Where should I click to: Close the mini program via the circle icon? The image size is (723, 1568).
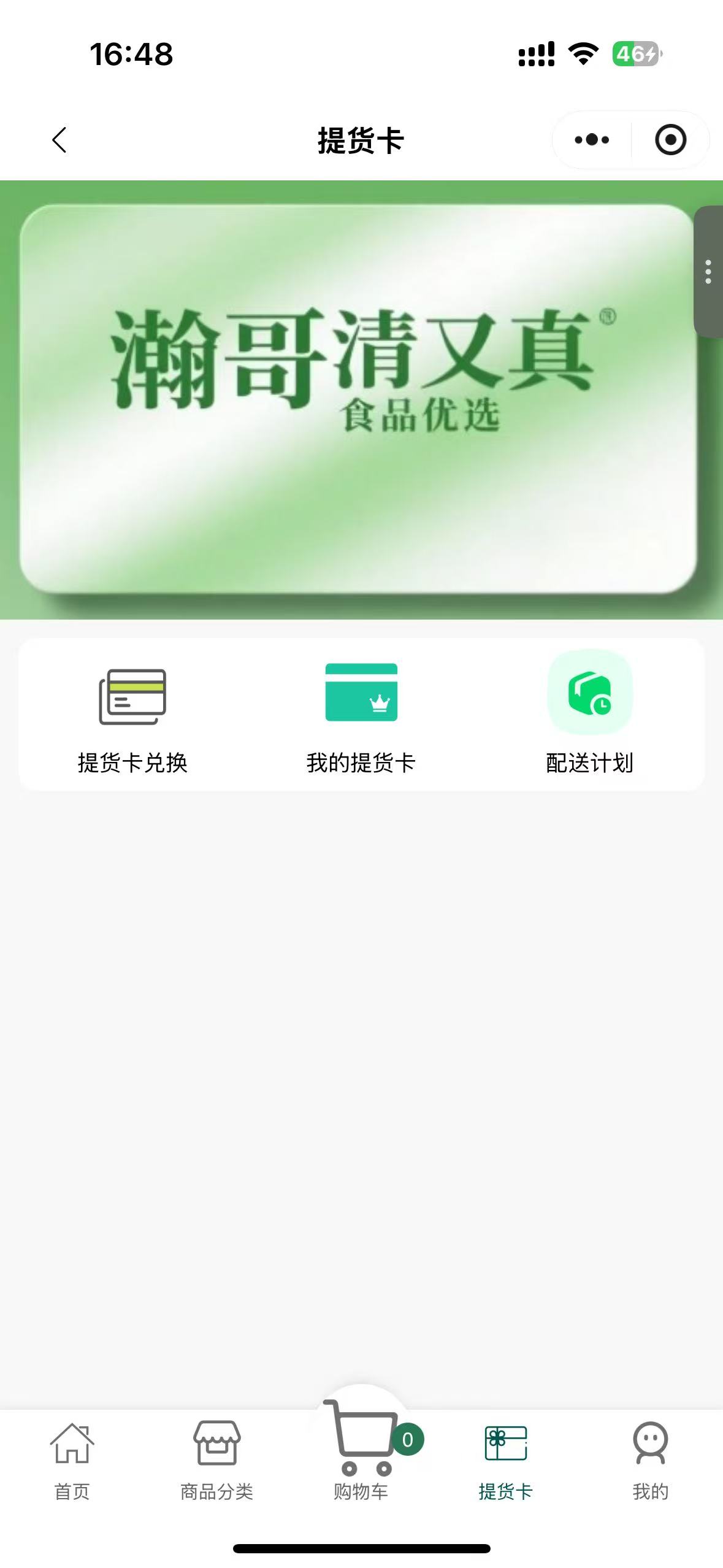670,140
